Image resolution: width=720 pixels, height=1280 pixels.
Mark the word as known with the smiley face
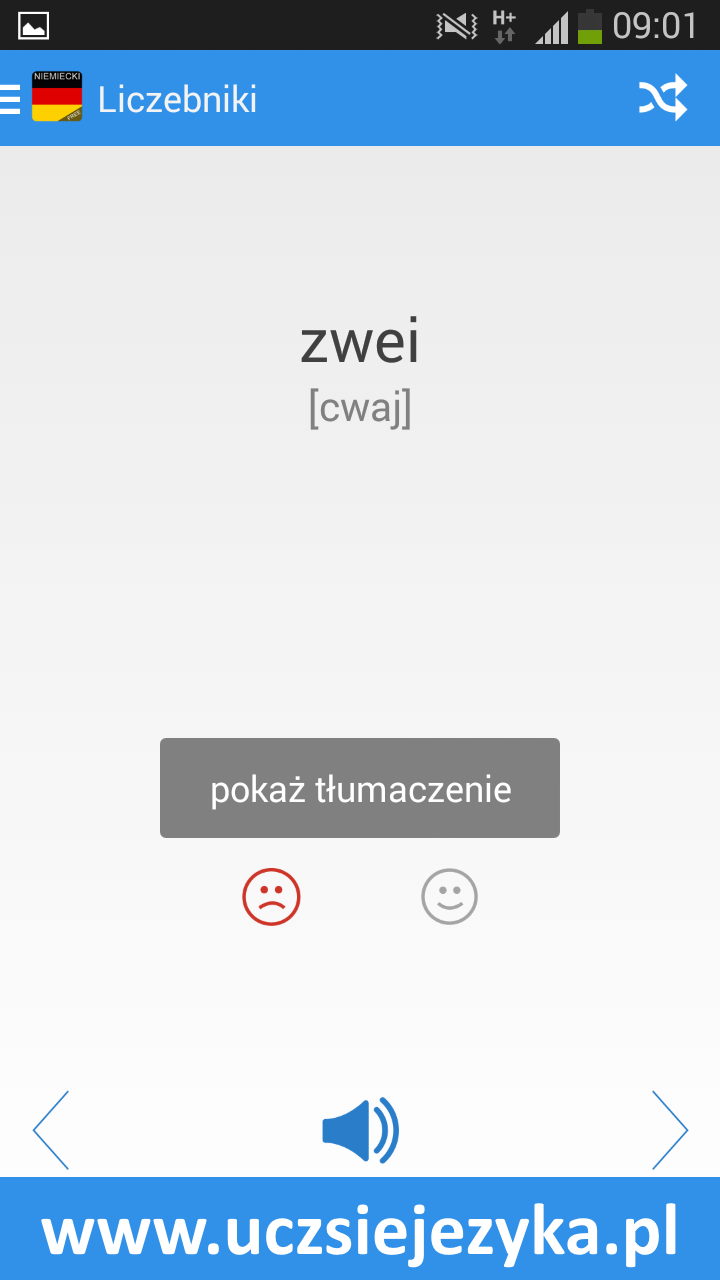[x=449, y=896]
